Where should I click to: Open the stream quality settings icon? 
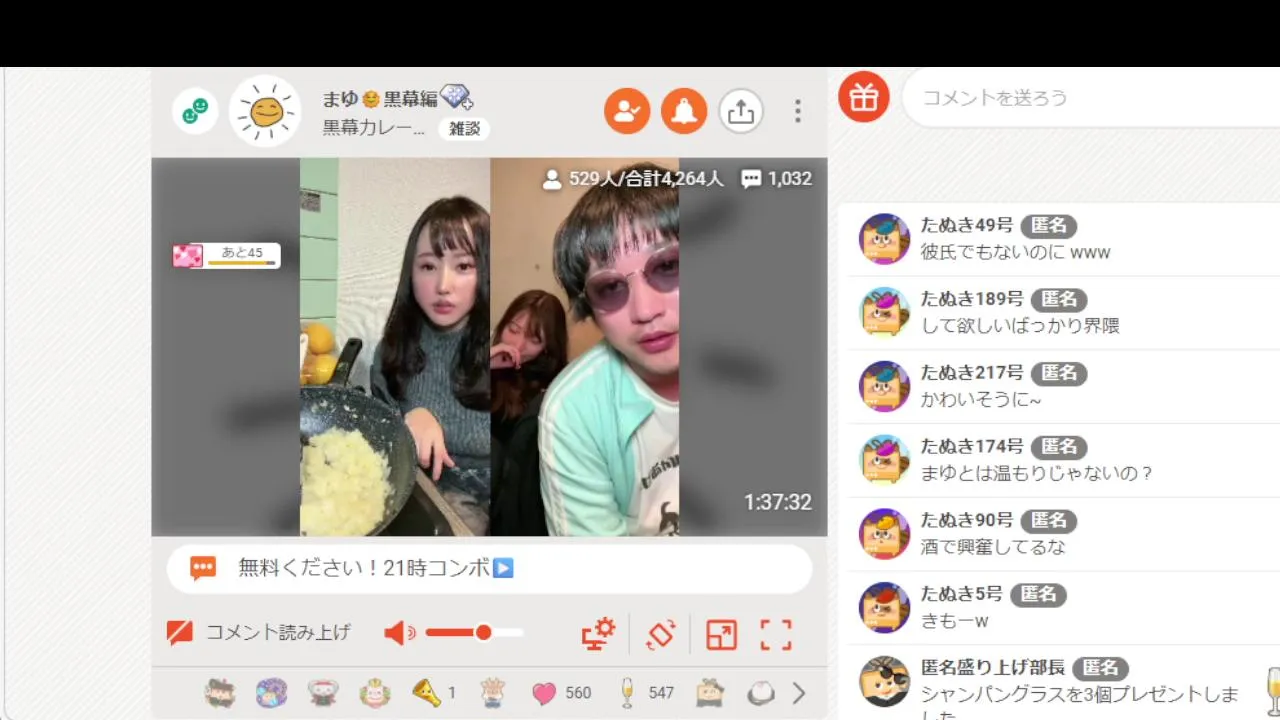coord(598,634)
